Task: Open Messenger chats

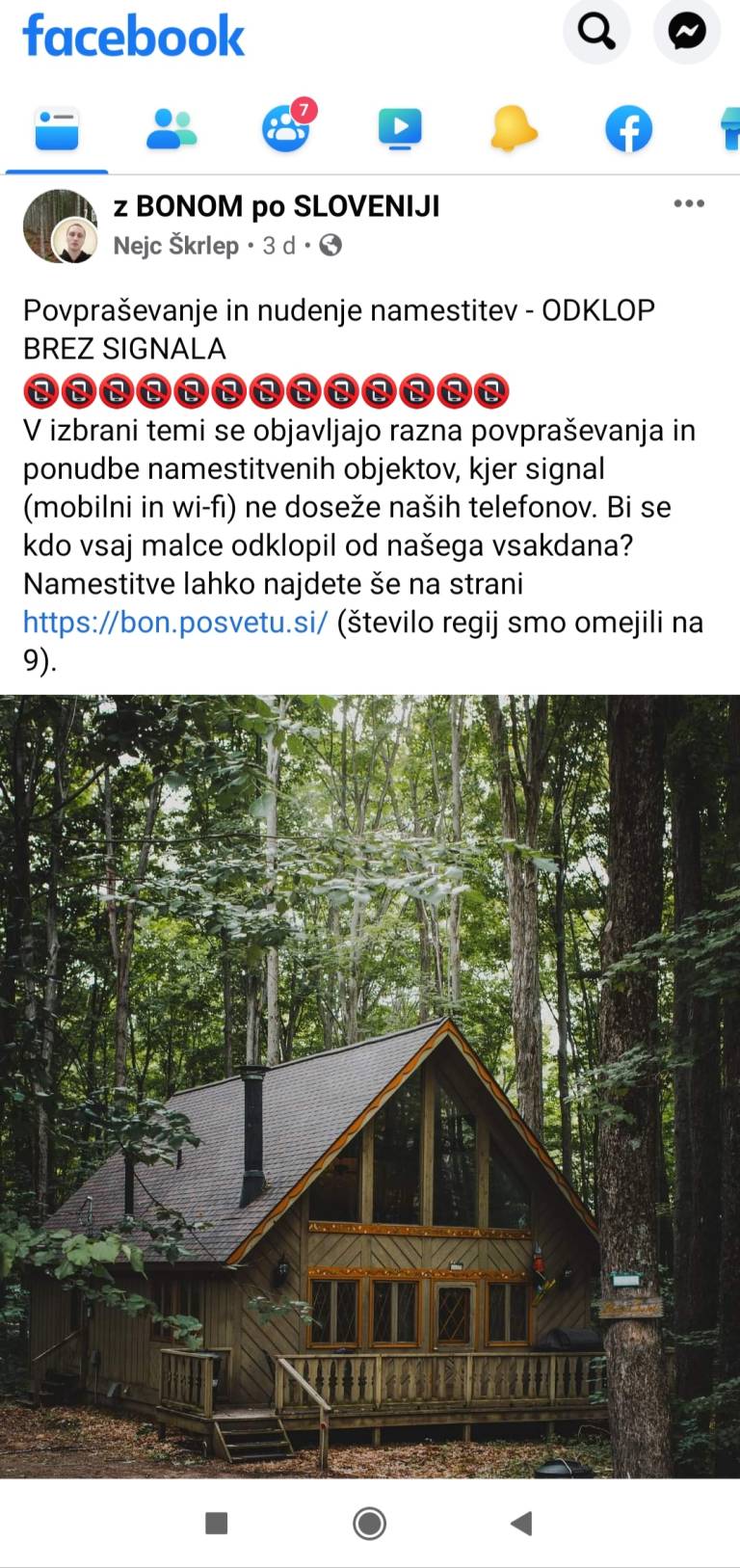Action: tap(686, 32)
